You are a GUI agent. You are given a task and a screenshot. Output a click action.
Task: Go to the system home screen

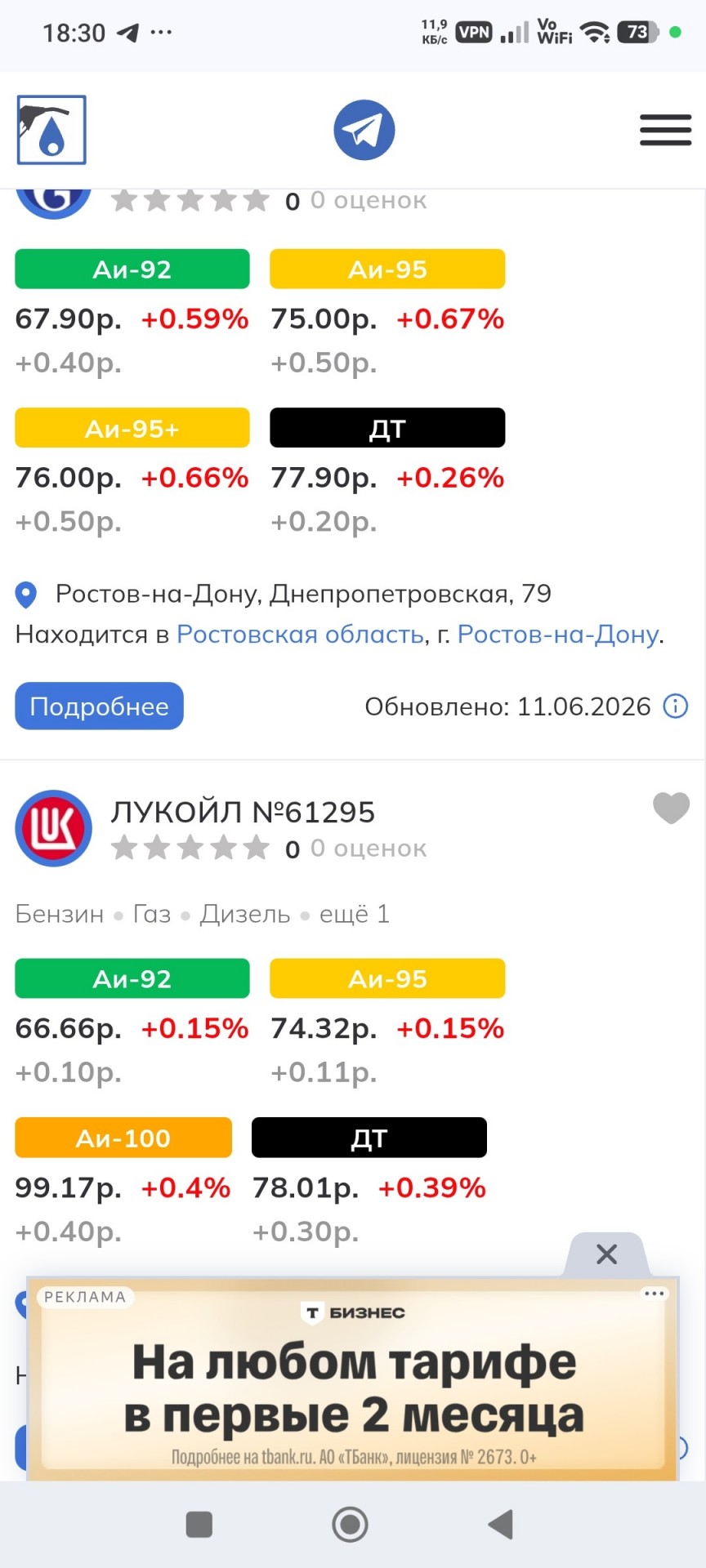tap(350, 1524)
